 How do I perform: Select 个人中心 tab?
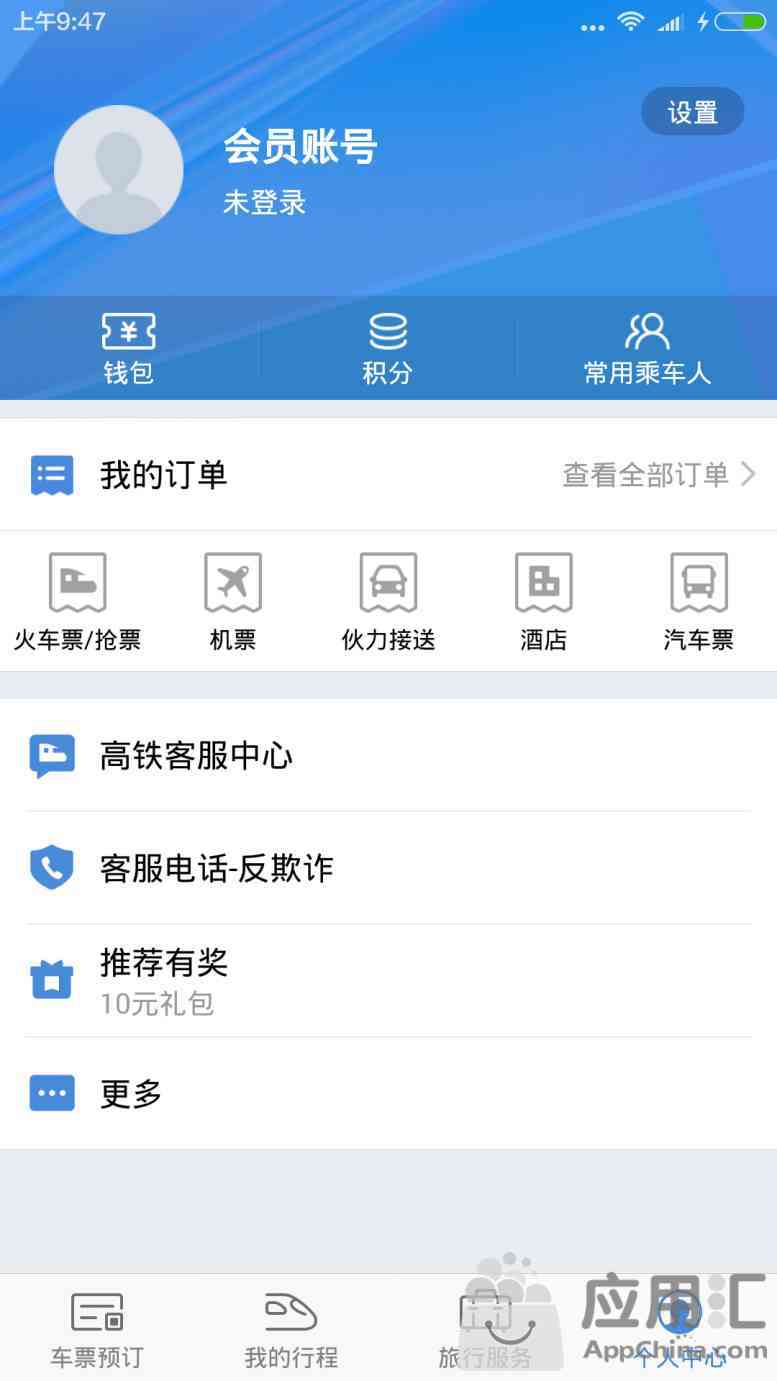tap(680, 1329)
